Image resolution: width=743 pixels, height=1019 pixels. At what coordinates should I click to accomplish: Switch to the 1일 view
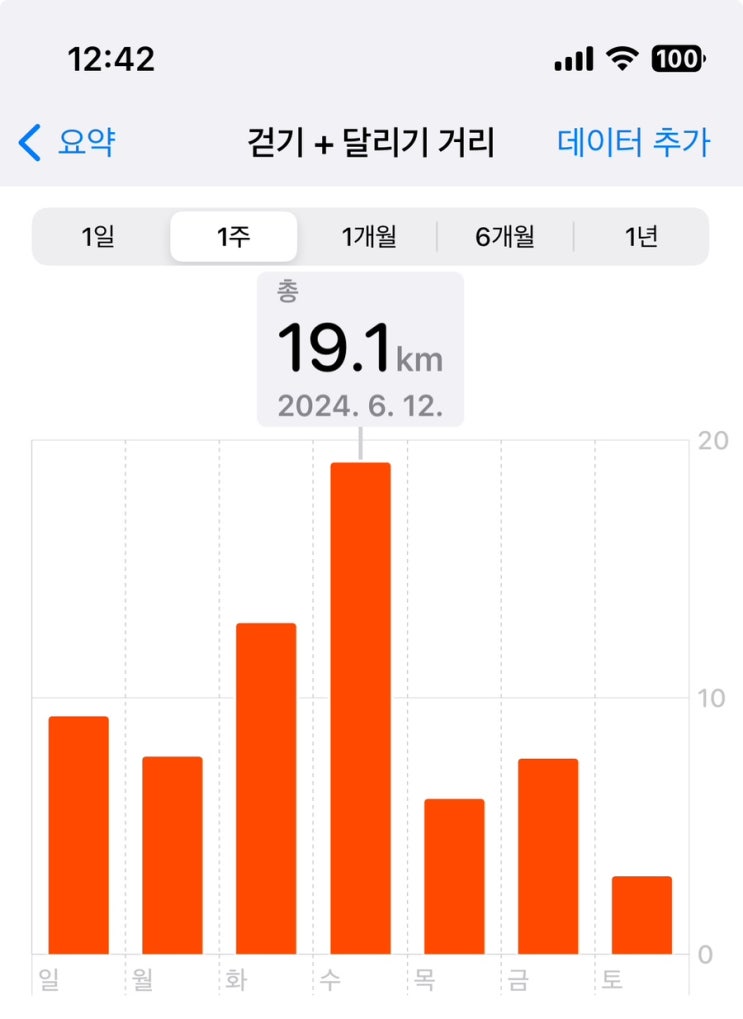99,237
